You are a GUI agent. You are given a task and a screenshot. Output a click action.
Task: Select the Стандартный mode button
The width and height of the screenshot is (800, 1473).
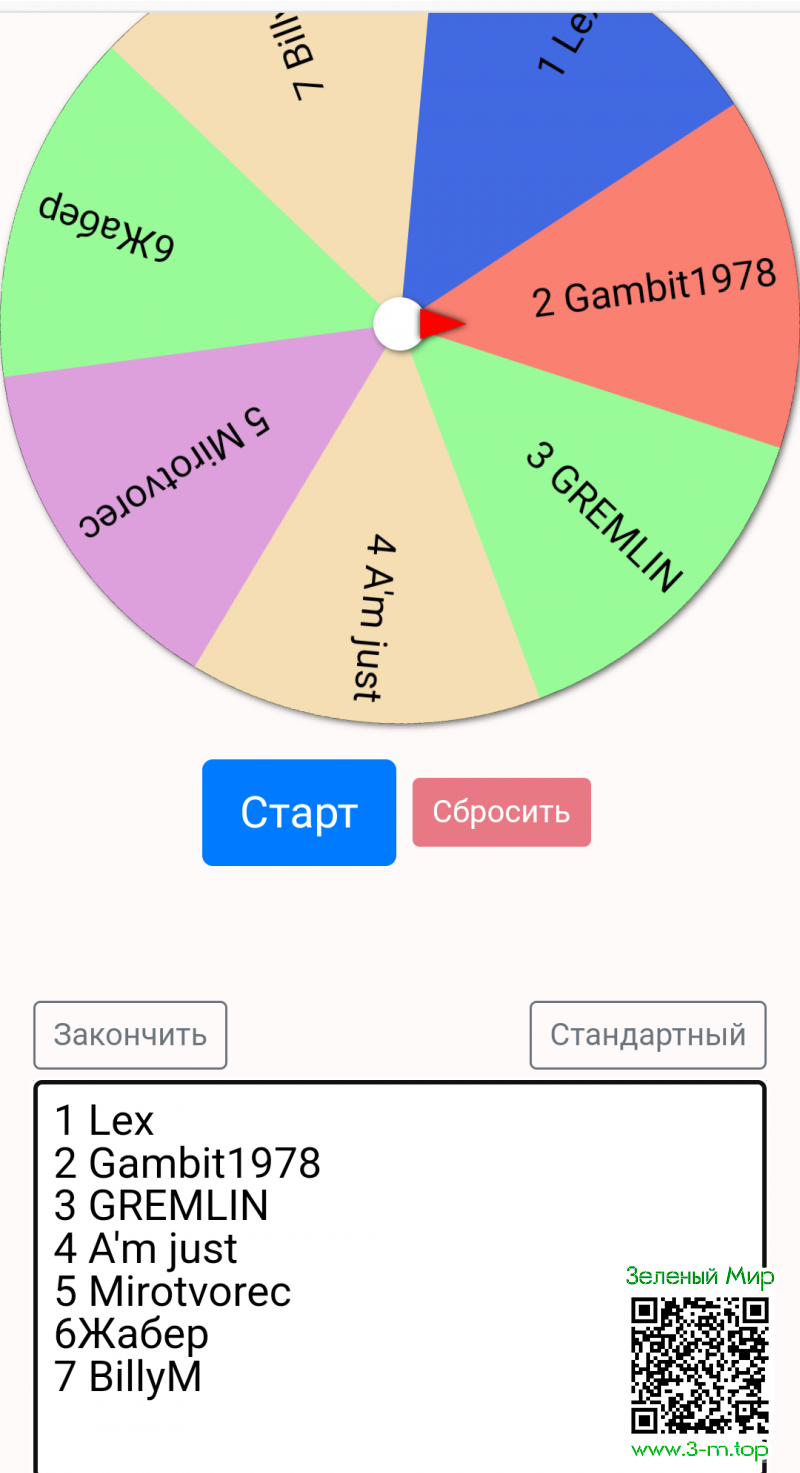tap(647, 1034)
